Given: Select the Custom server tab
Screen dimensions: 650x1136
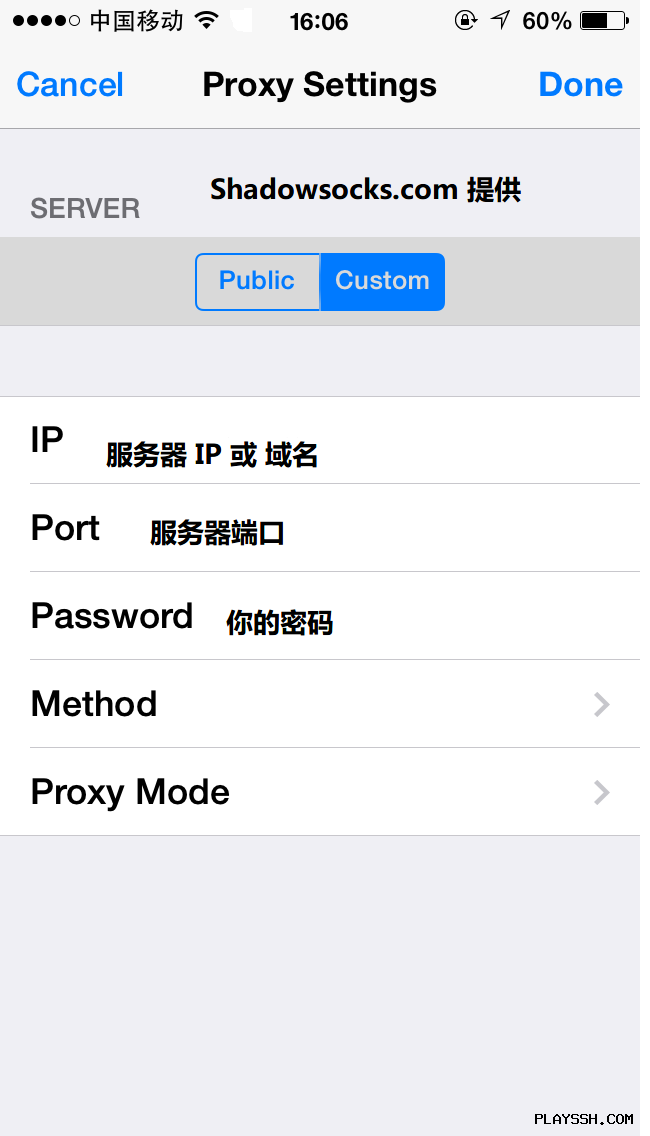Looking at the screenshot, I should [x=382, y=281].
